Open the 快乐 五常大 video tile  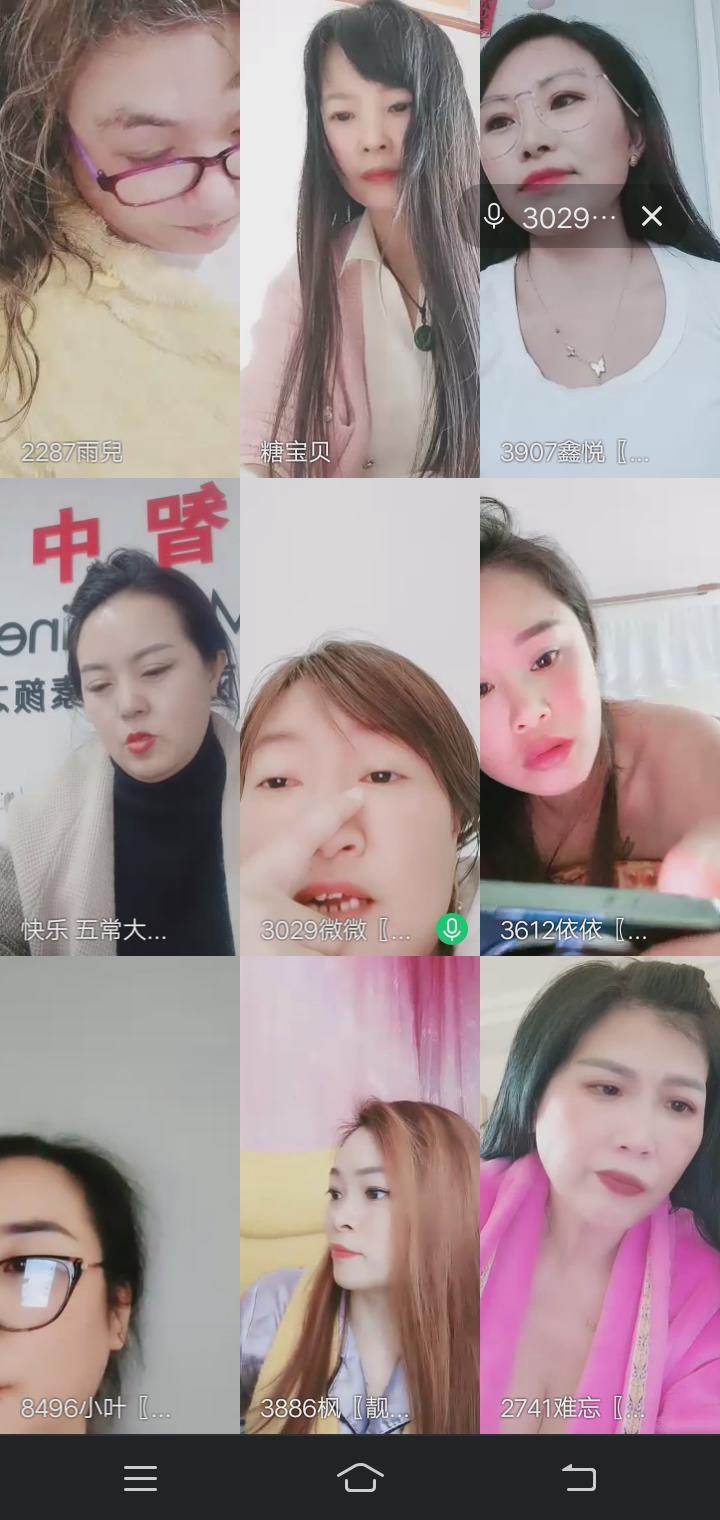pos(119,716)
